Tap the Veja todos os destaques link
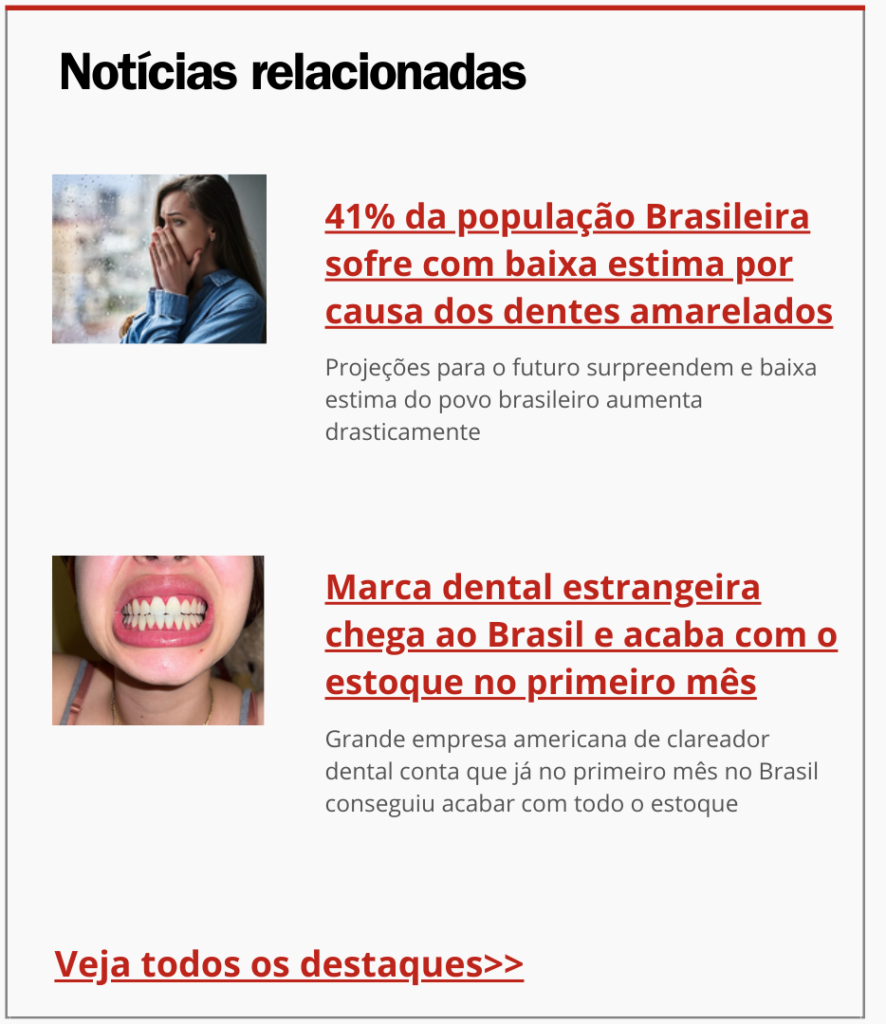 (289, 965)
